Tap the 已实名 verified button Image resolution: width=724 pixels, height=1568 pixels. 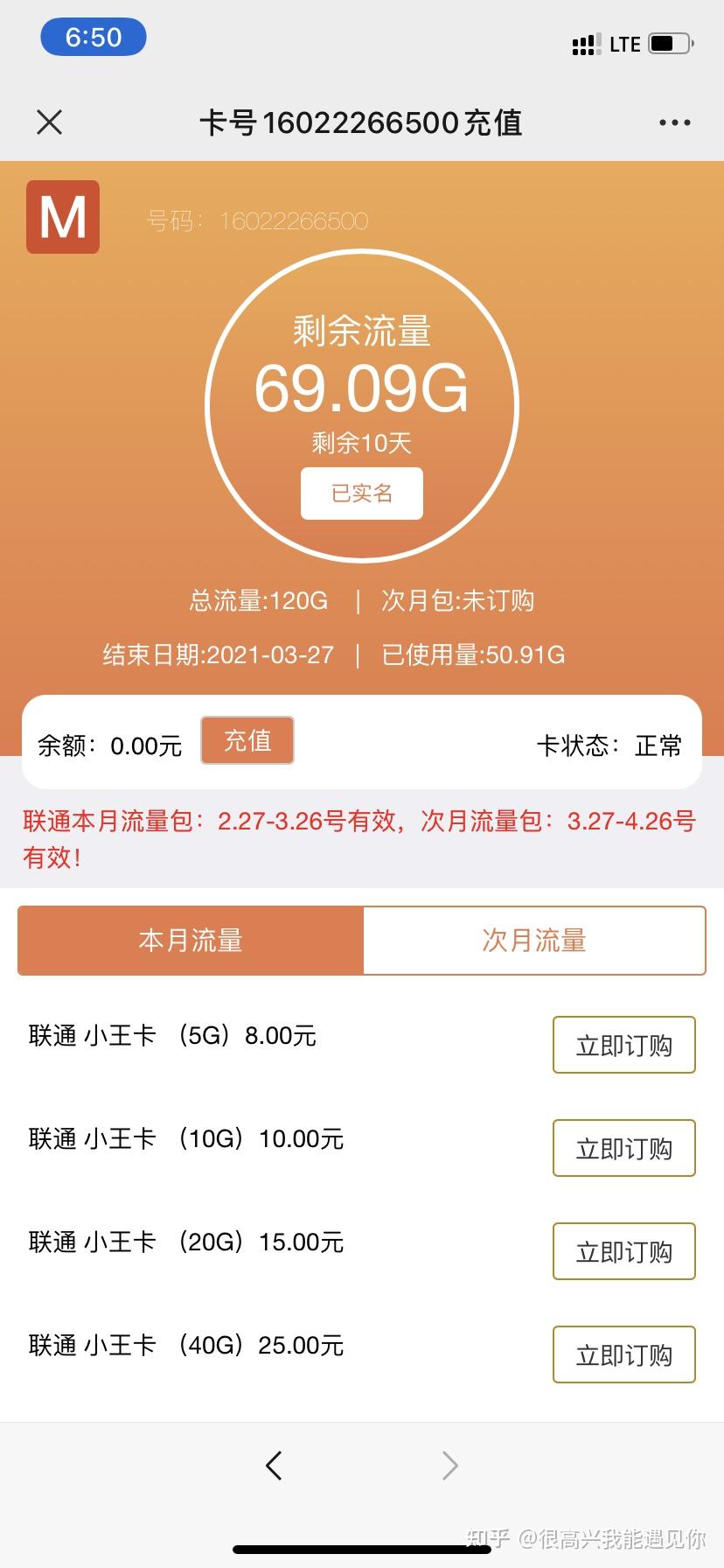point(362,493)
